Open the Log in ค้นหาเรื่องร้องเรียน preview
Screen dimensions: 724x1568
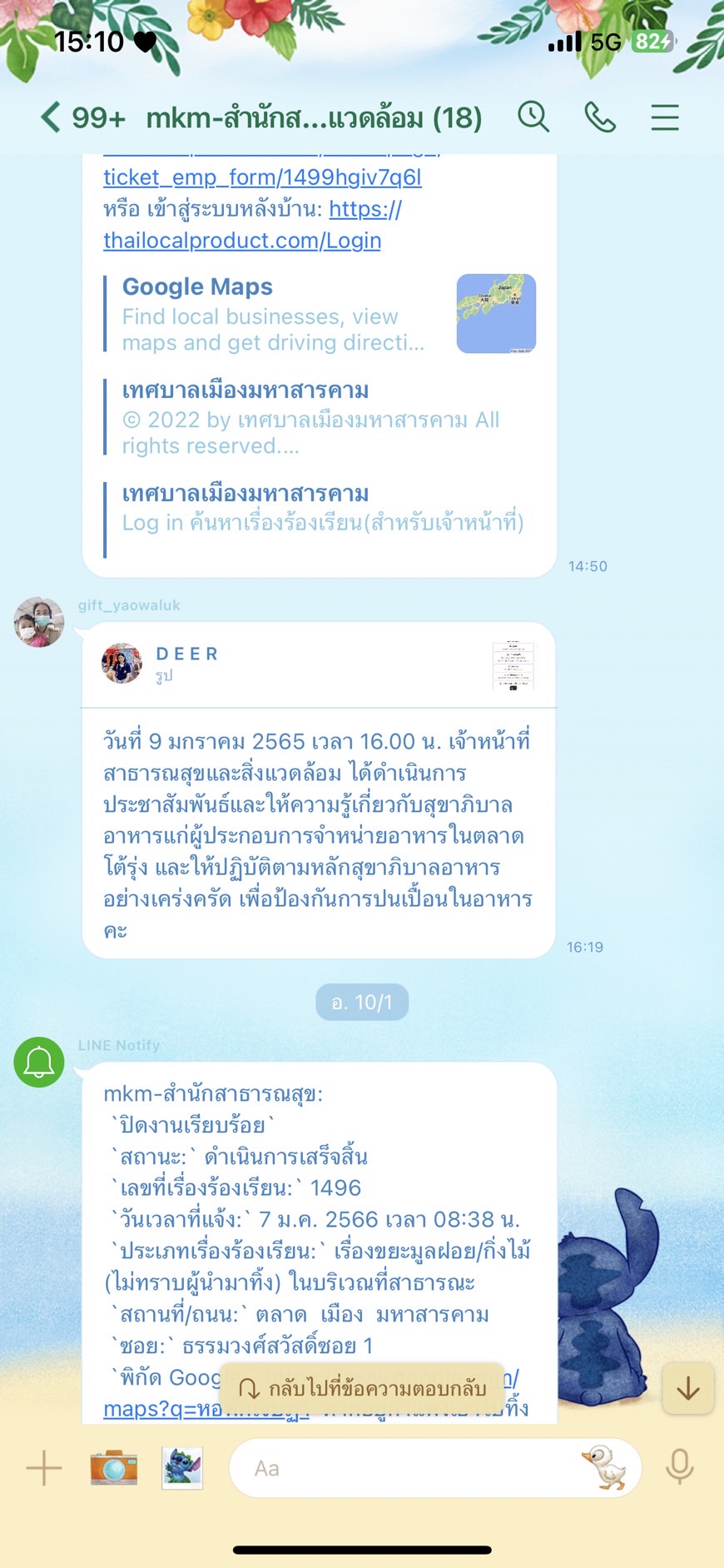click(320, 510)
